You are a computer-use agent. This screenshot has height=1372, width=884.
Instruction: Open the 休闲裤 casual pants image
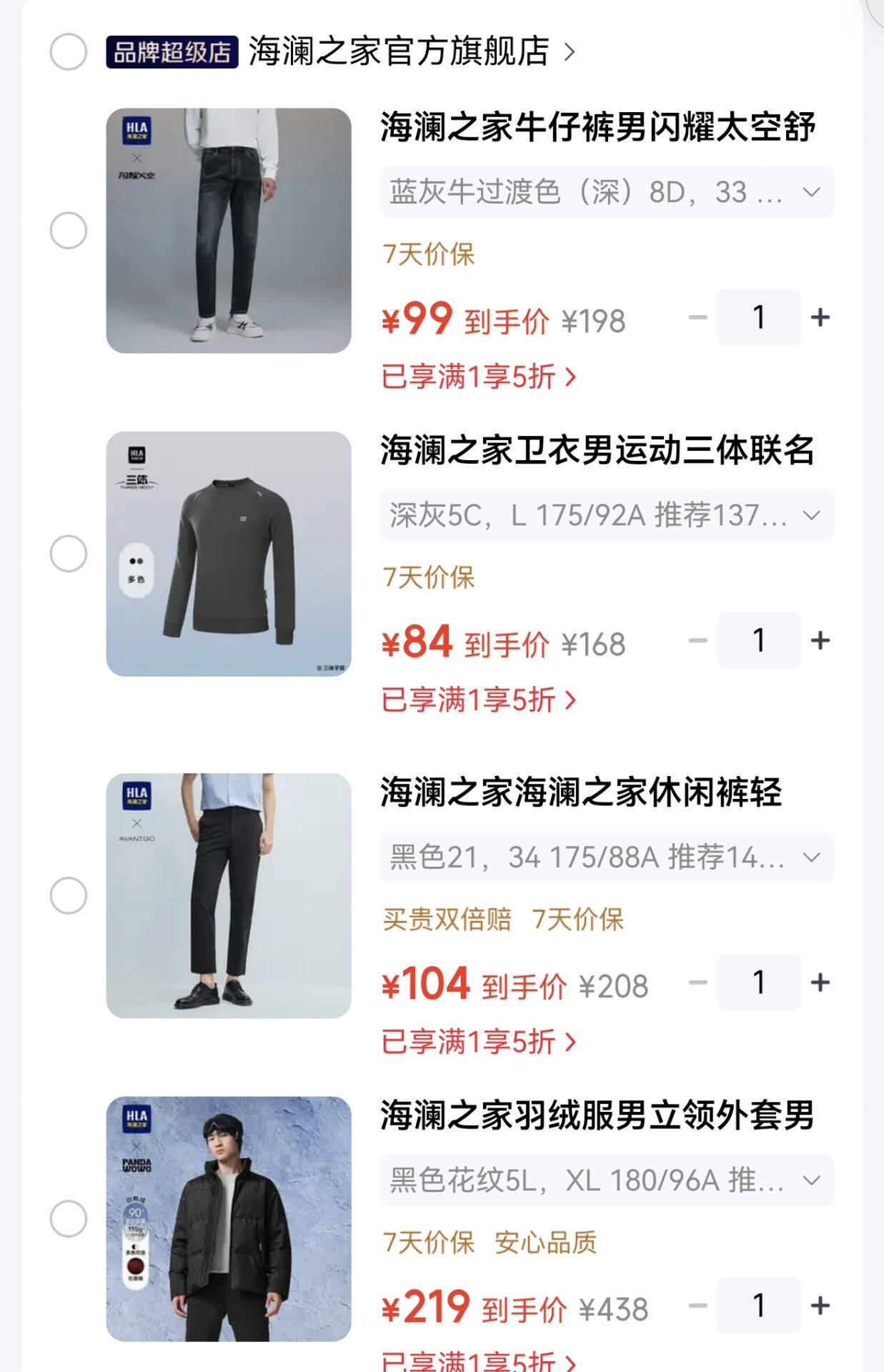tap(229, 895)
